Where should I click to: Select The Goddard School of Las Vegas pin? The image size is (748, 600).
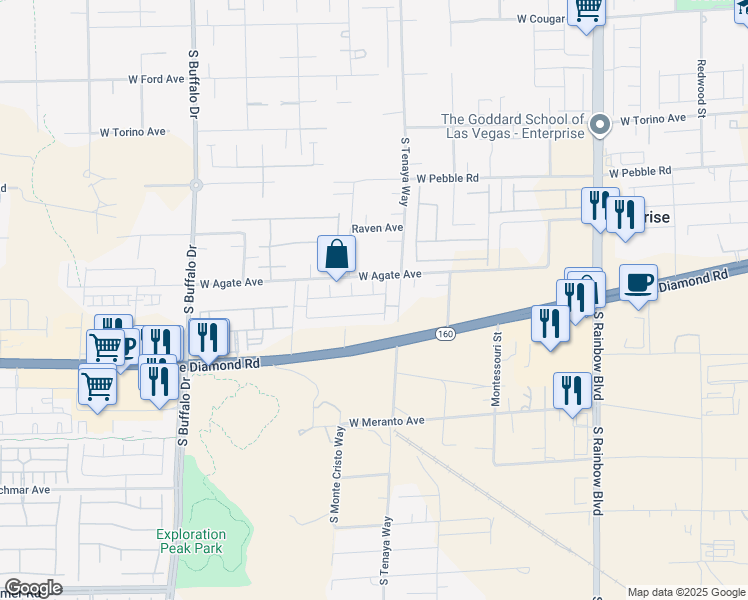click(x=600, y=125)
